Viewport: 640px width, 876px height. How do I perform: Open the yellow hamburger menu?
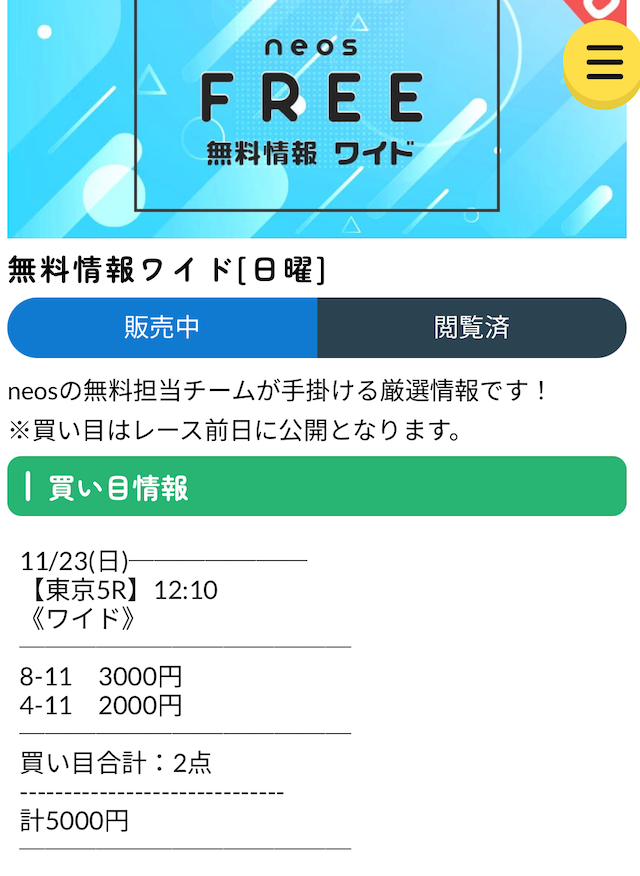pos(604,62)
